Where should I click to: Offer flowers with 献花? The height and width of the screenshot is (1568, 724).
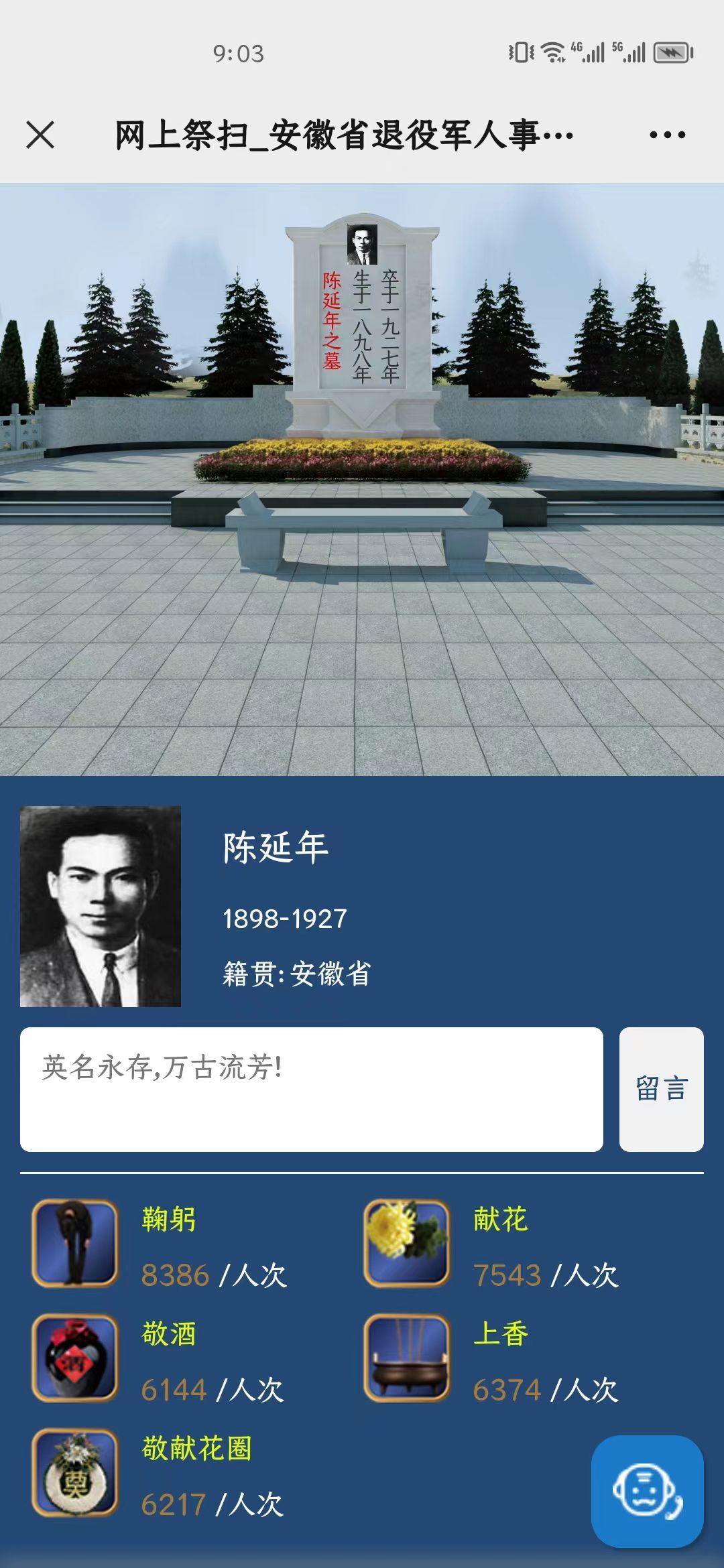(407, 1244)
